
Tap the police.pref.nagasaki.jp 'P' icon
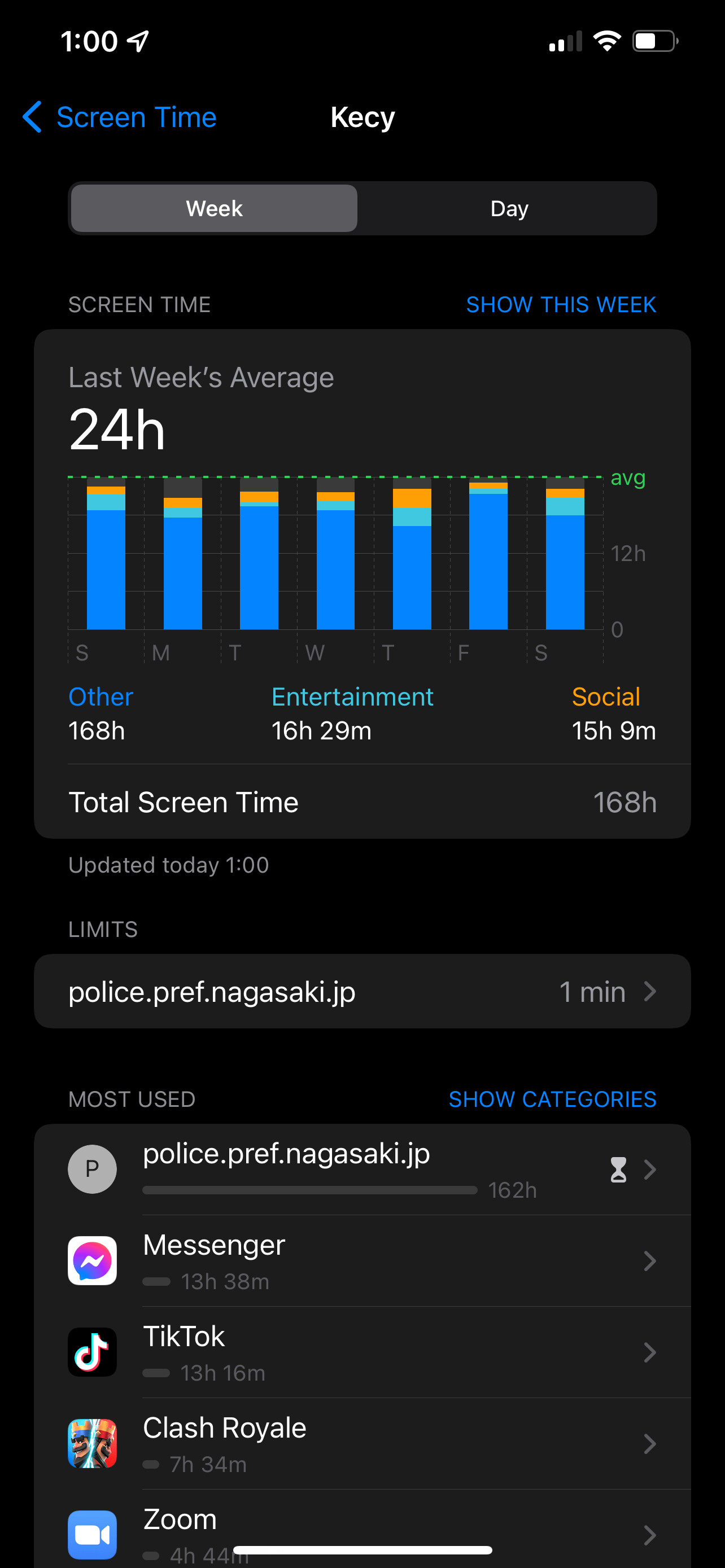coord(92,1169)
